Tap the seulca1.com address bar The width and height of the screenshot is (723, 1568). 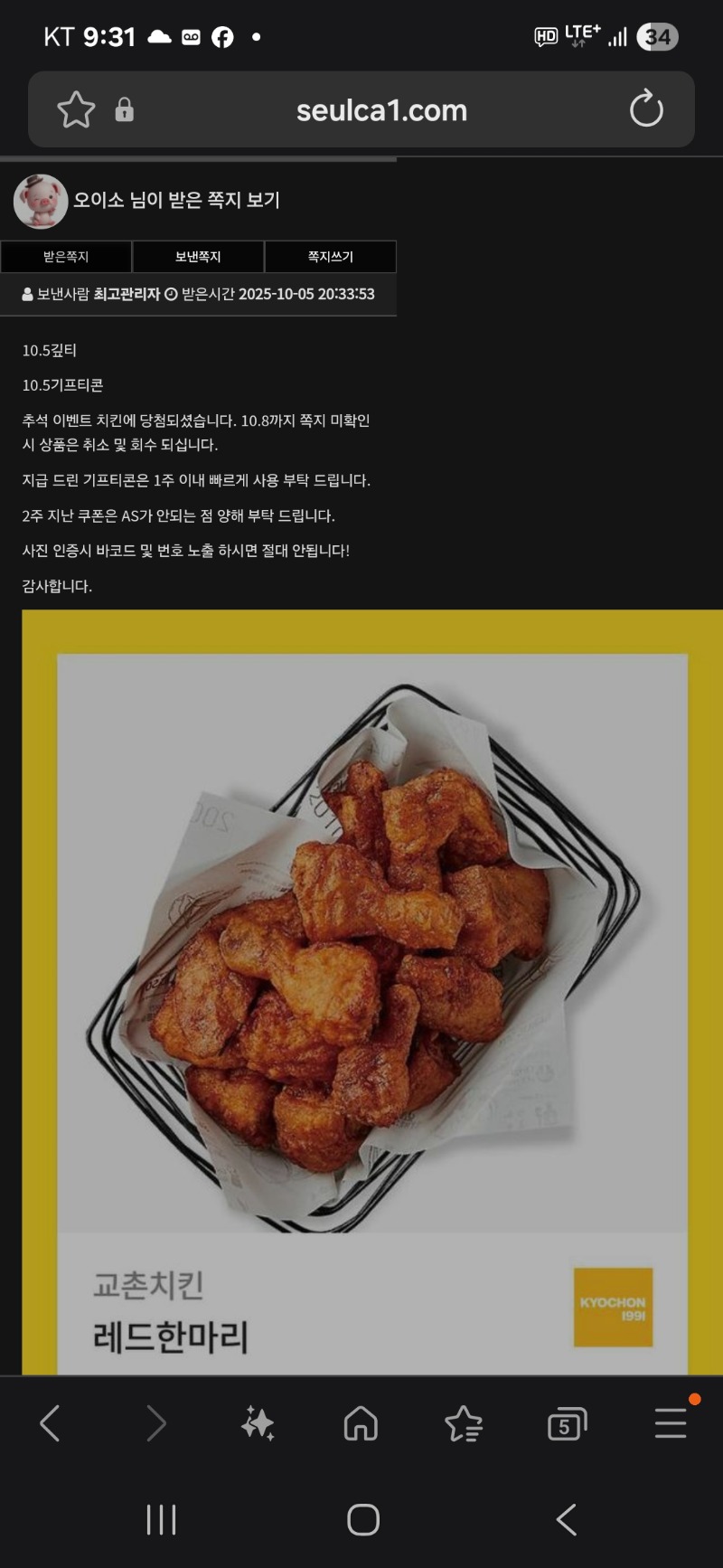pyautogui.click(x=381, y=110)
